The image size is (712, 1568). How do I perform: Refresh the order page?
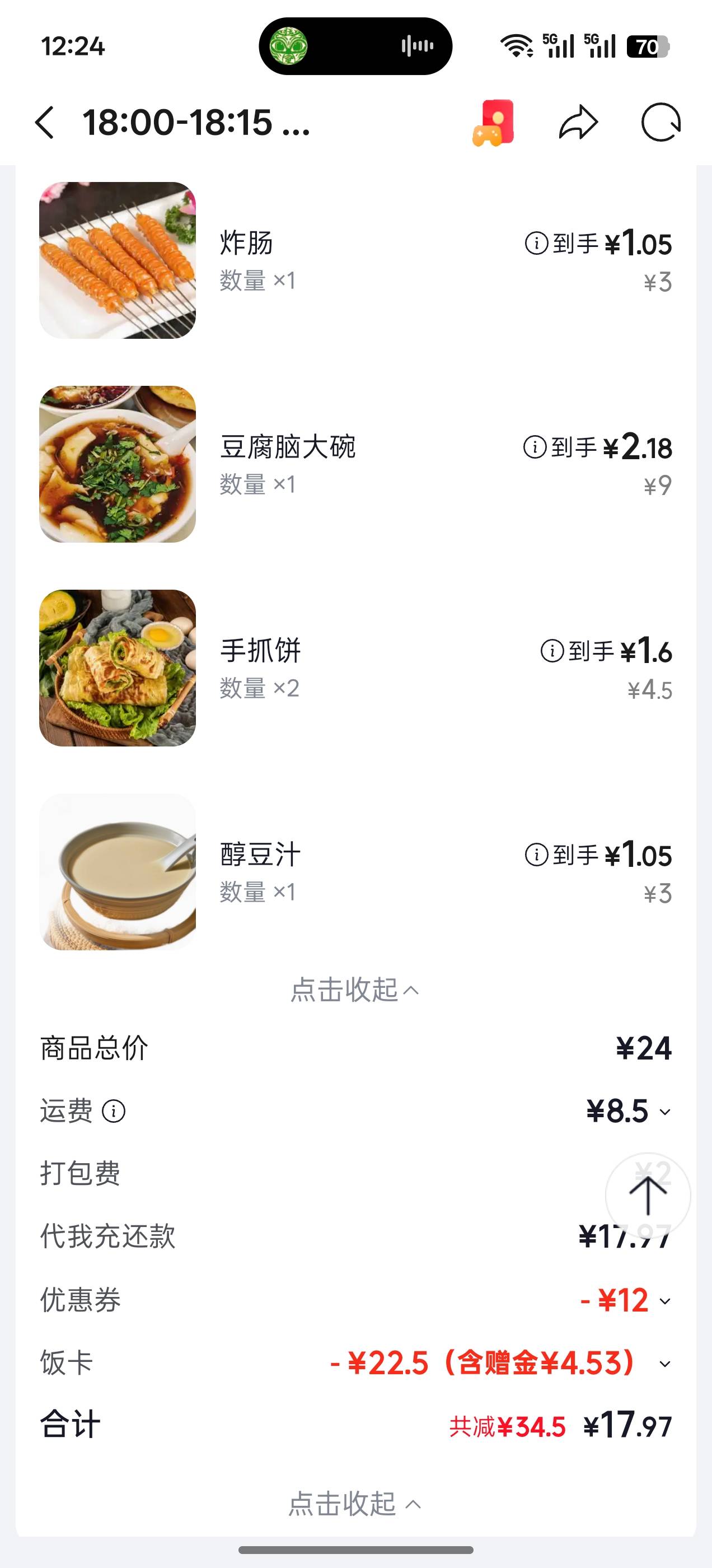(661, 123)
